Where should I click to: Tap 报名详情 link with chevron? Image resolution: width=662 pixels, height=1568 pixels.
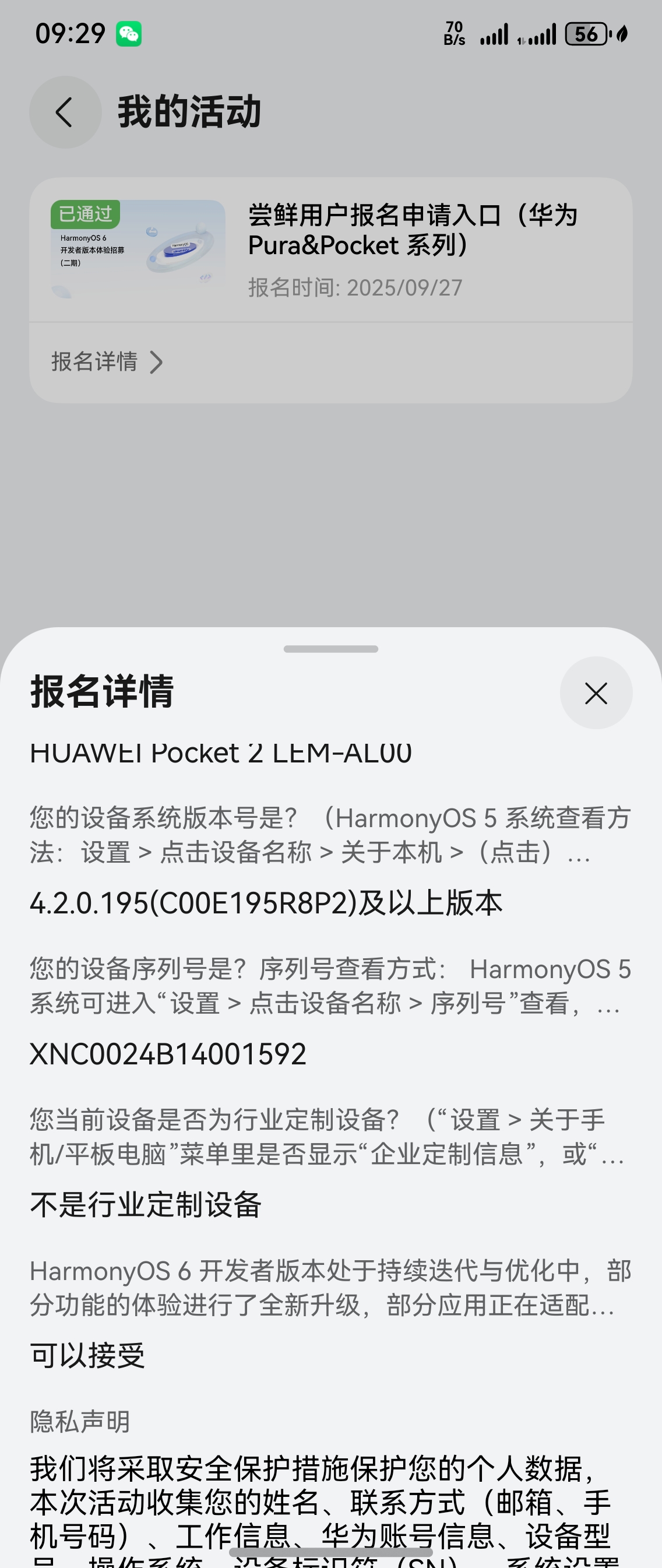coord(107,361)
